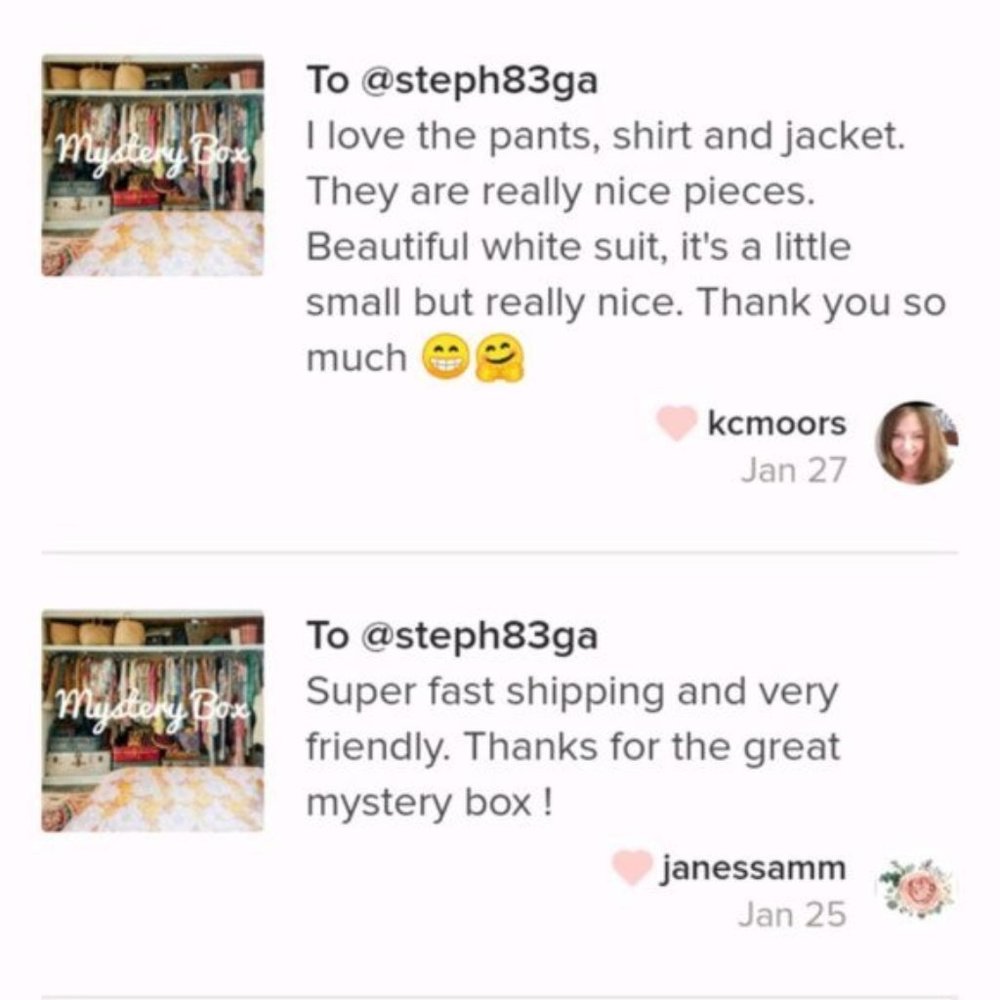The height and width of the screenshot is (1000, 1000).
Task: Tap janessamm's floral avatar
Action: tap(916, 888)
